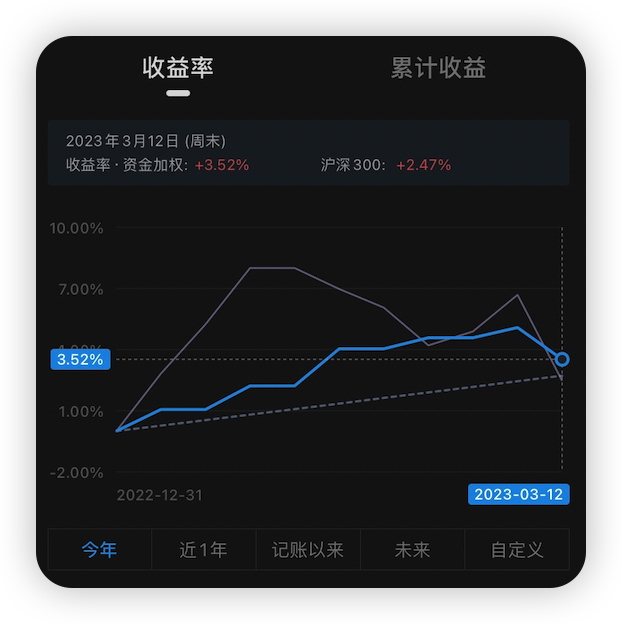The width and height of the screenshot is (622, 624).
Task: Select the 今年 time range
Action: (99, 550)
